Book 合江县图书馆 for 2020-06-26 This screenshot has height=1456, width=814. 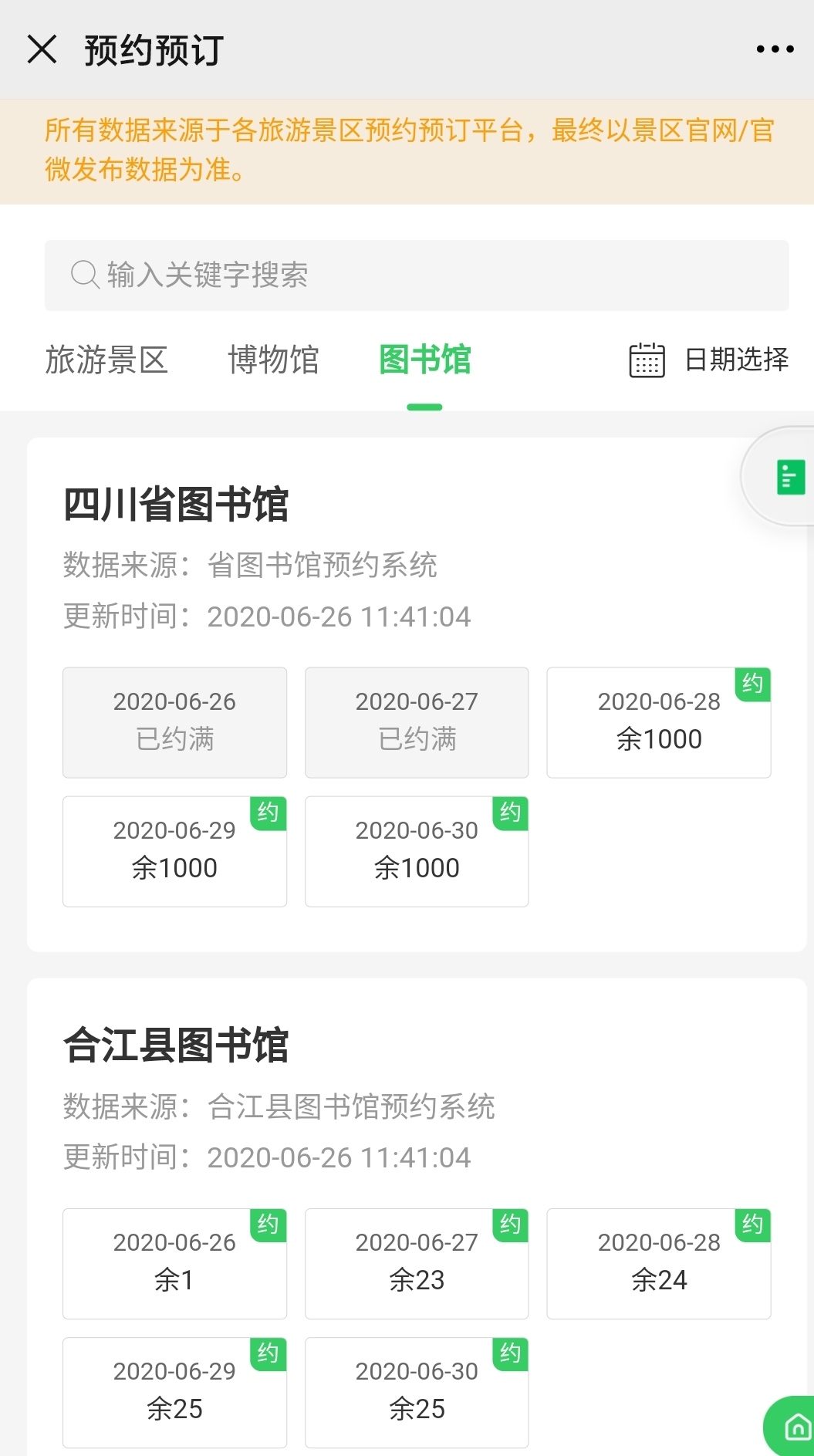coord(174,1263)
